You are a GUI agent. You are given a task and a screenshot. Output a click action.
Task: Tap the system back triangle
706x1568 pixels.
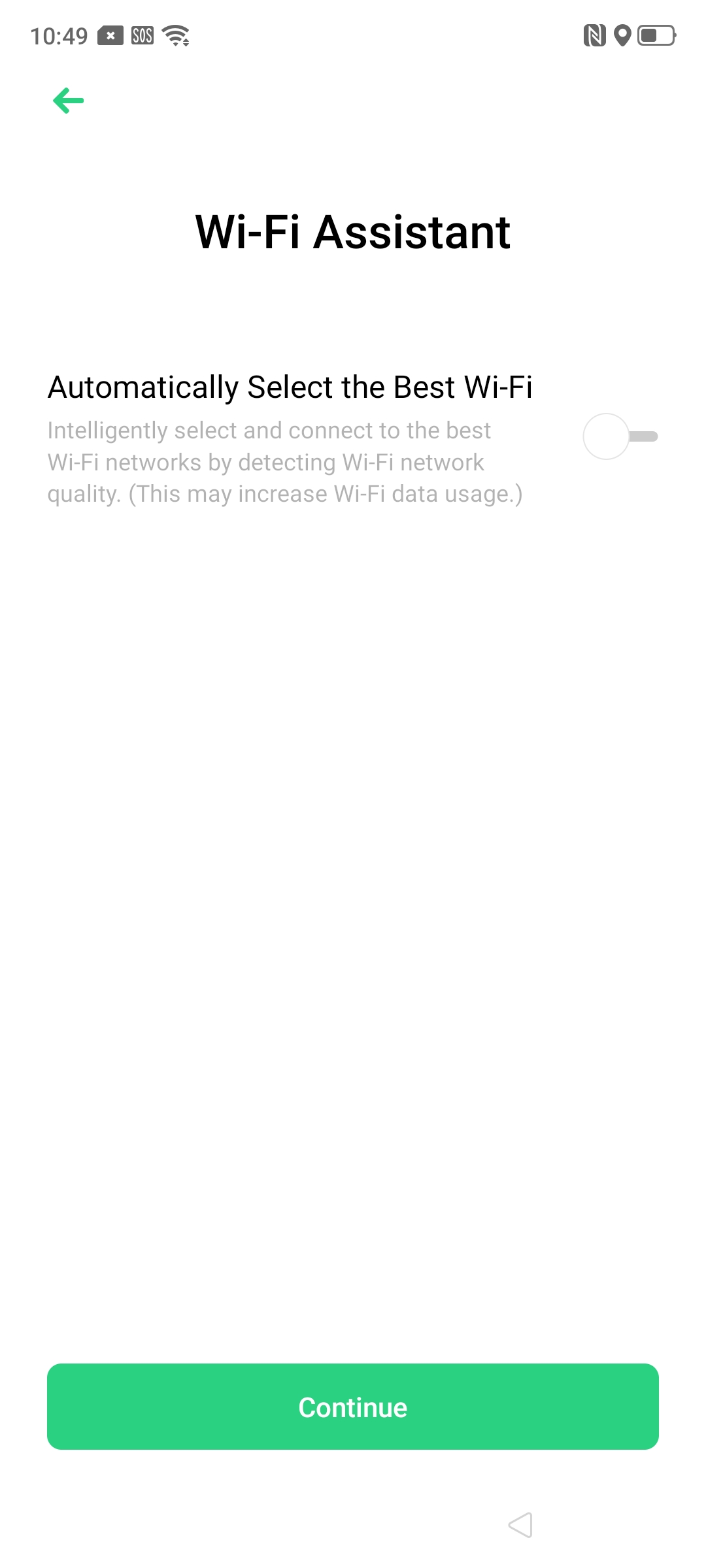click(x=521, y=1525)
